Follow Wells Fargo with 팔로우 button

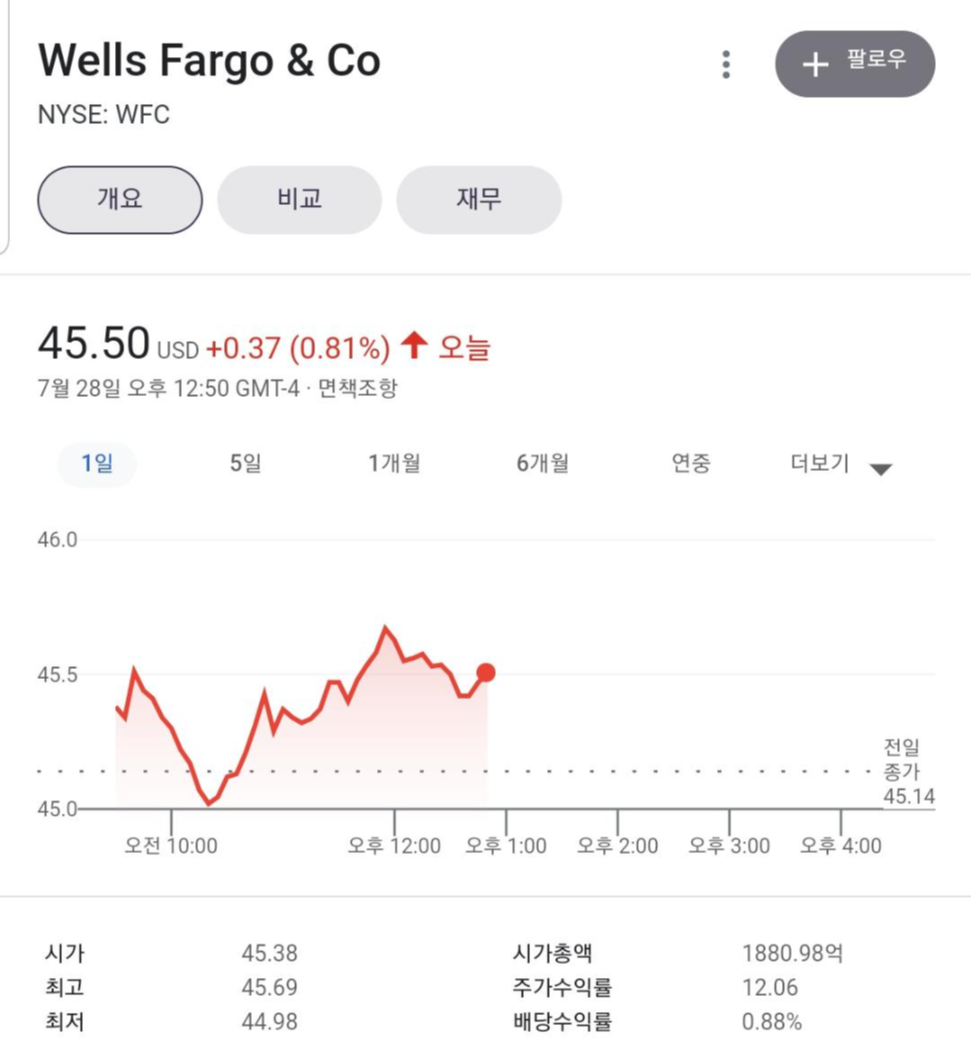pos(855,64)
